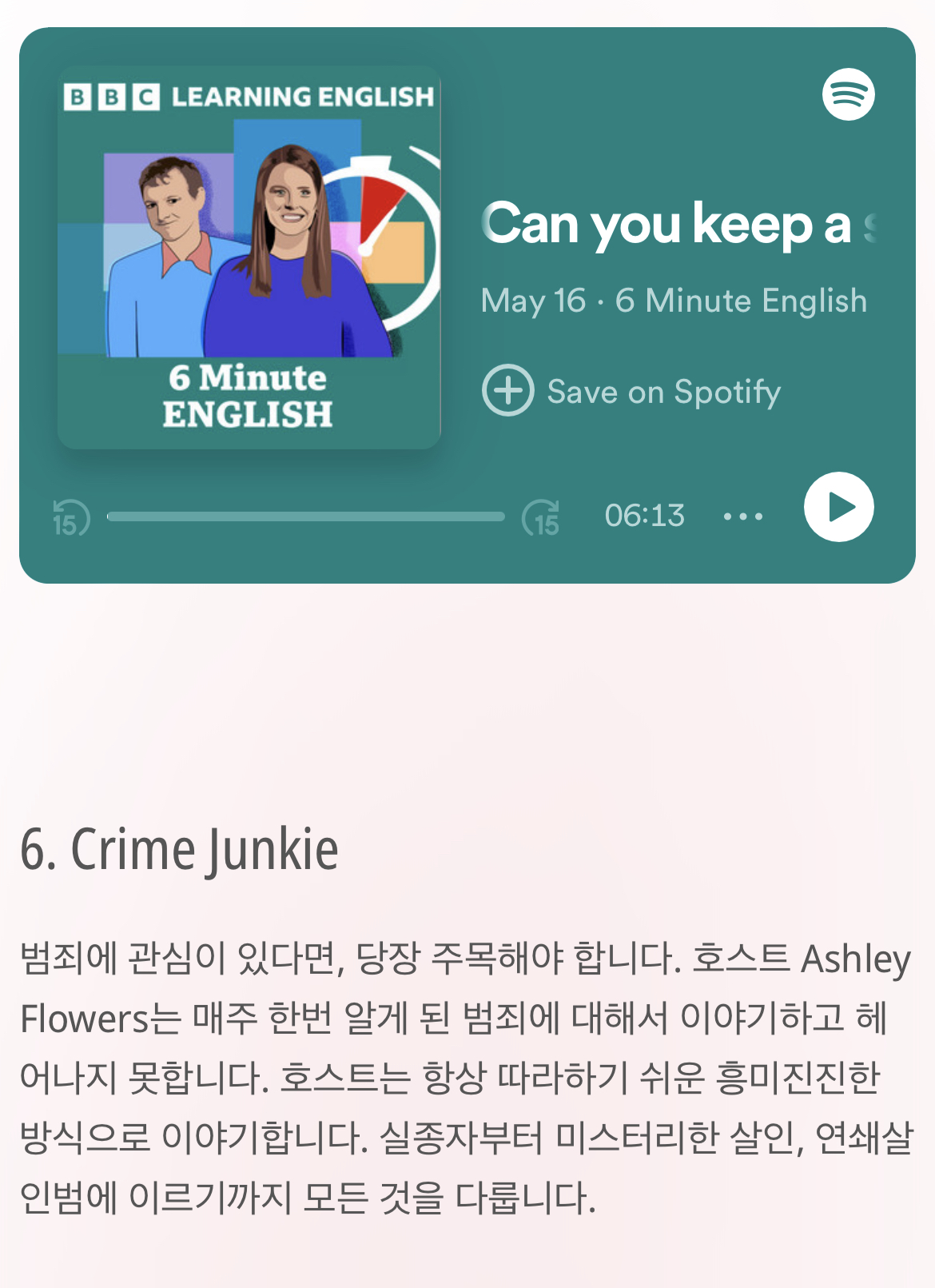Image resolution: width=935 pixels, height=1288 pixels.
Task: Skip forward 15 seconds
Action: pyautogui.click(x=541, y=517)
